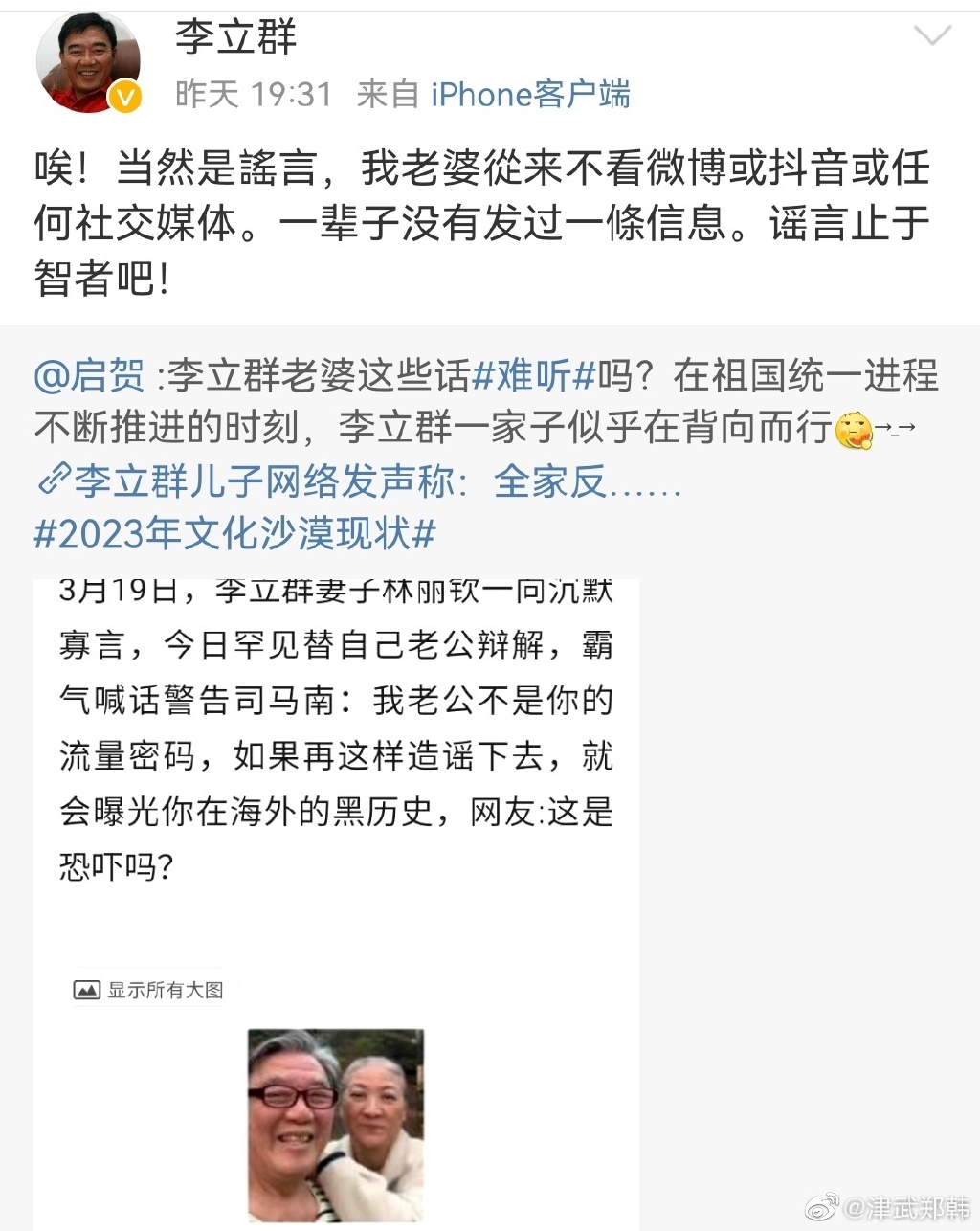Open the iPhone客户端 source link

click(530, 95)
